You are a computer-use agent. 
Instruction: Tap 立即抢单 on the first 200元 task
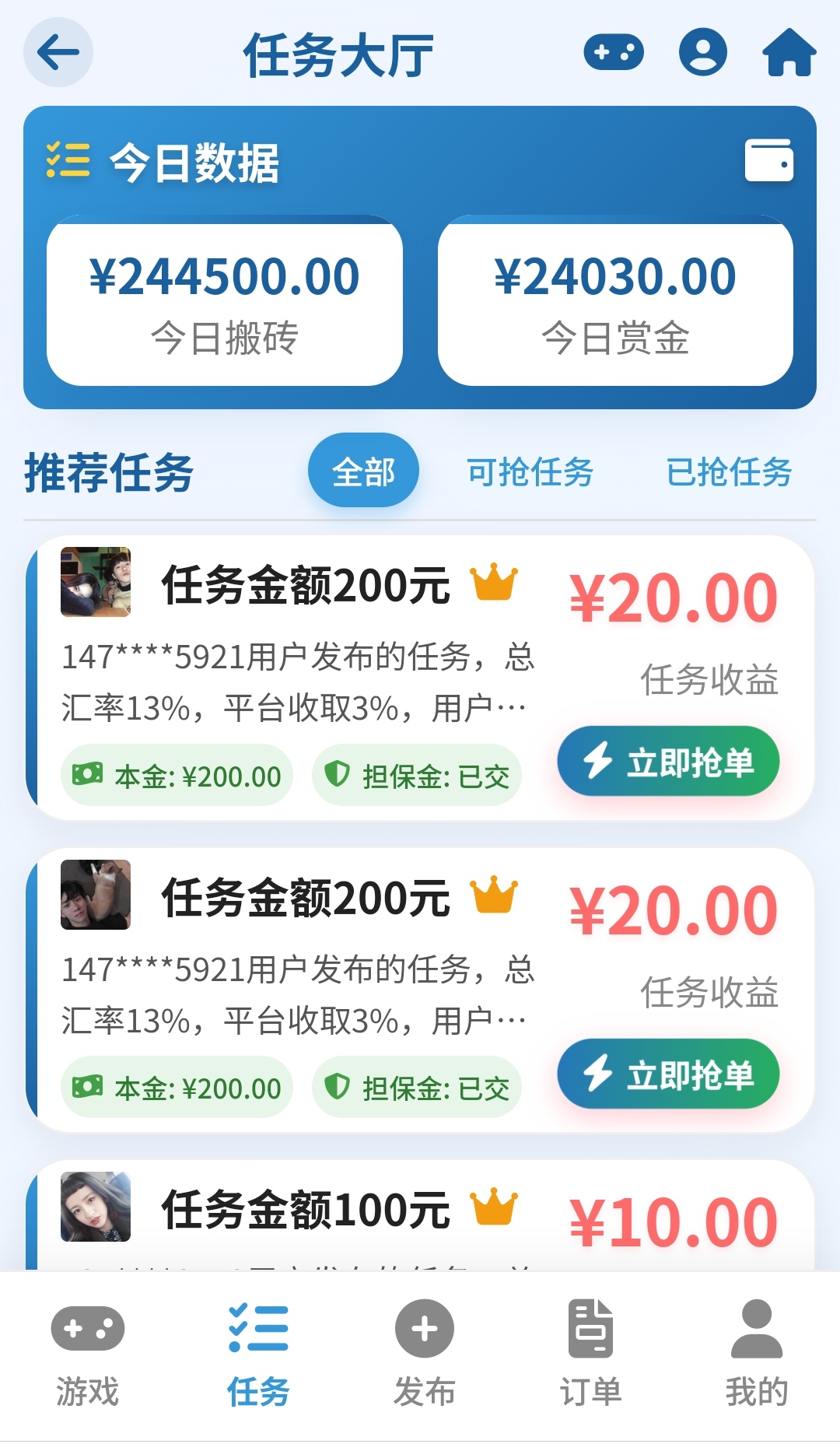click(668, 761)
